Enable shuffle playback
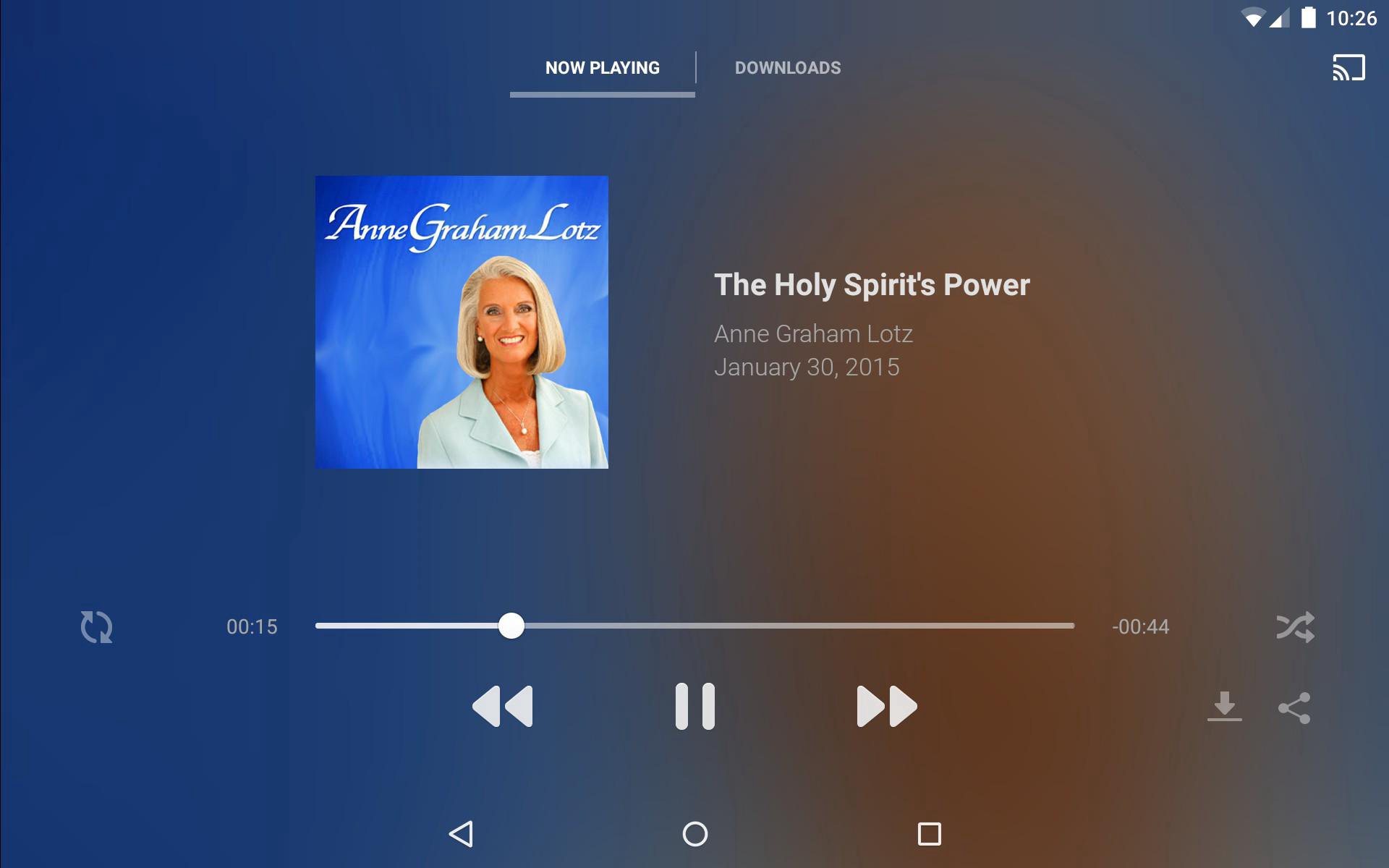Image resolution: width=1389 pixels, height=868 pixels. pos(1295,626)
